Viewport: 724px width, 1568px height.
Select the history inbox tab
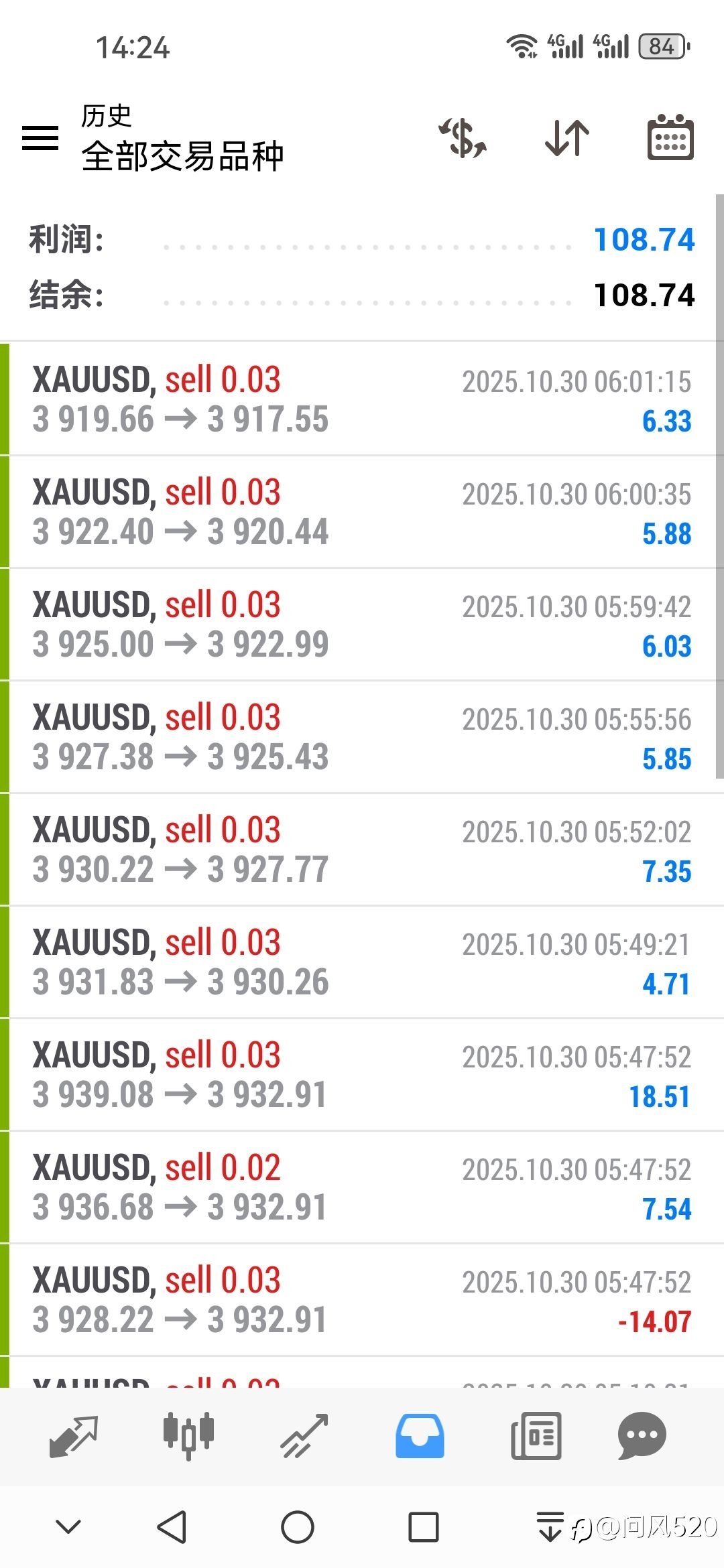coord(420,1436)
